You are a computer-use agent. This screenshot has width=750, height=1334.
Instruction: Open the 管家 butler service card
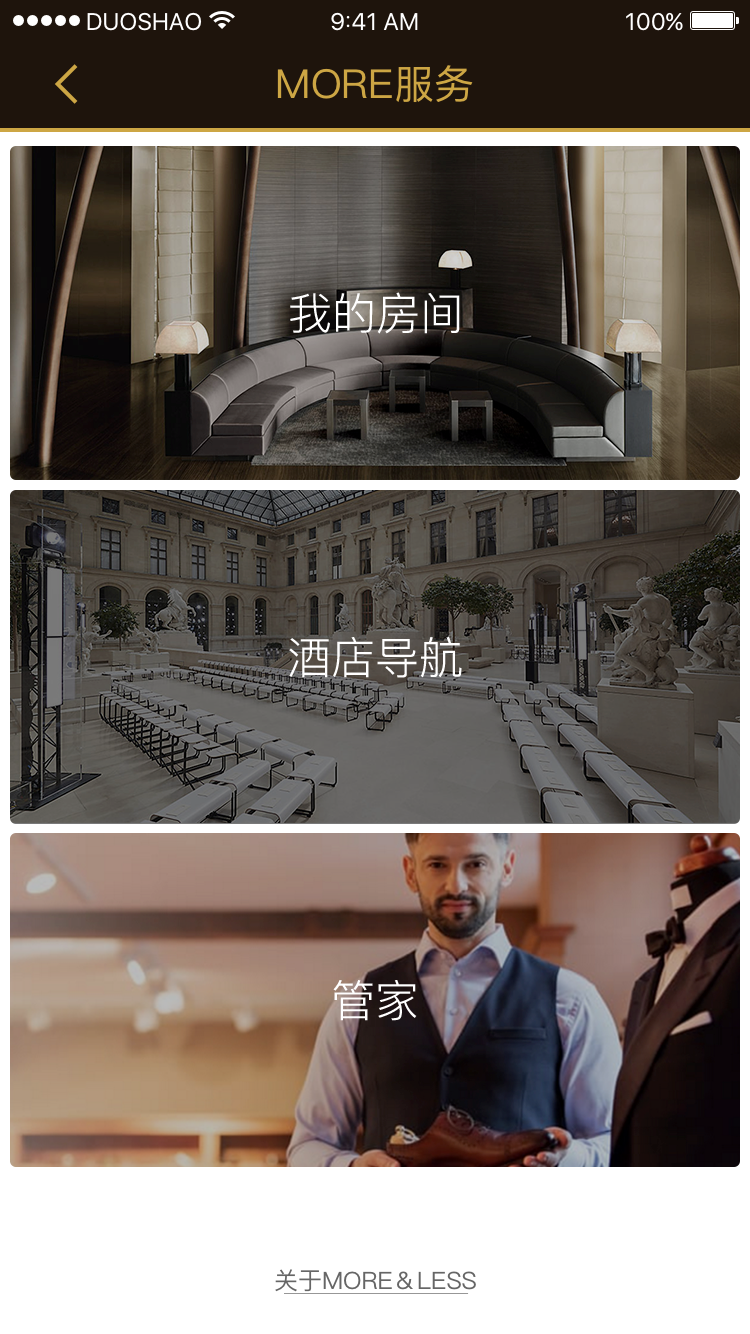click(375, 1000)
